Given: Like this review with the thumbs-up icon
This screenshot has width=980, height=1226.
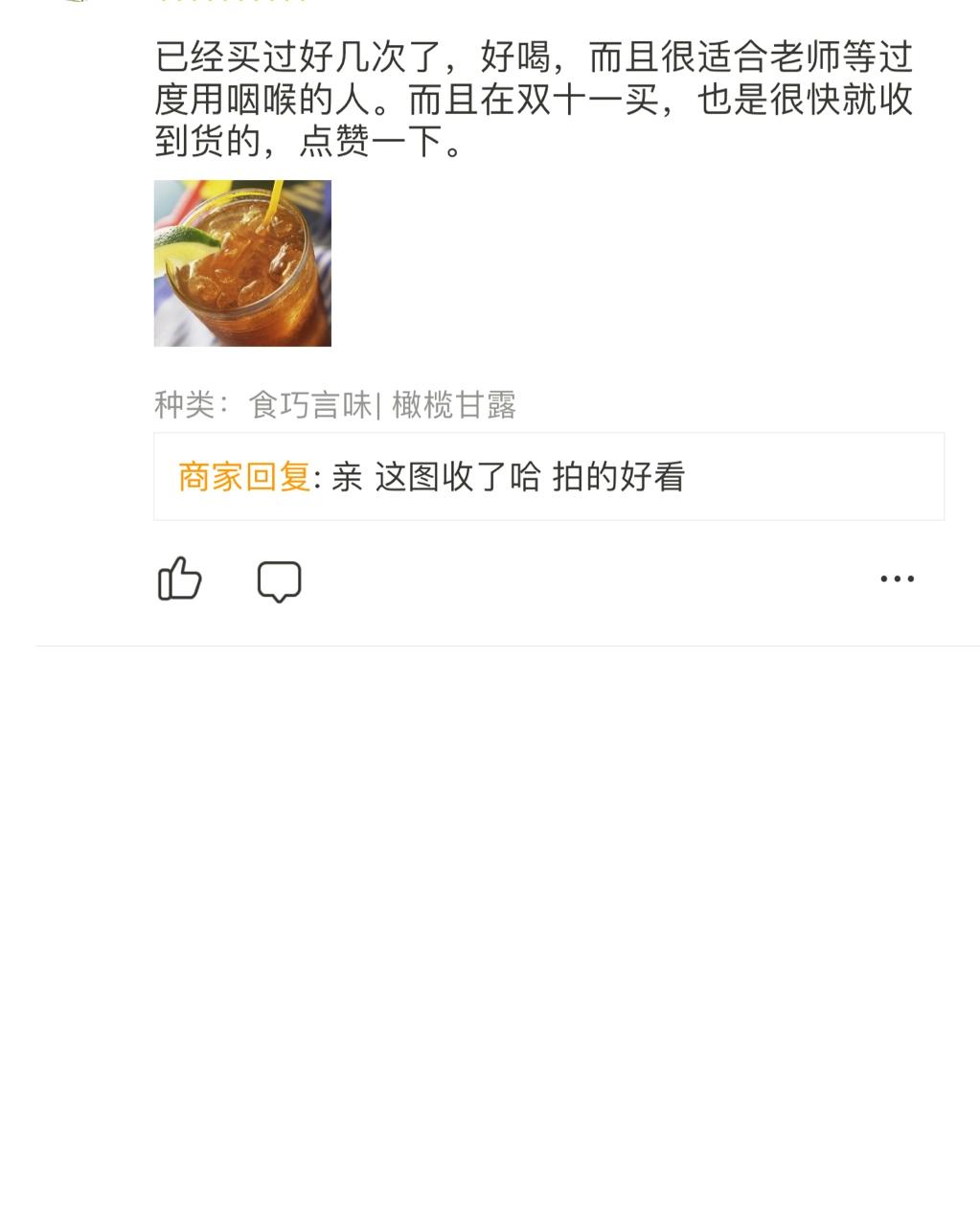Looking at the screenshot, I should click(179, 579).
